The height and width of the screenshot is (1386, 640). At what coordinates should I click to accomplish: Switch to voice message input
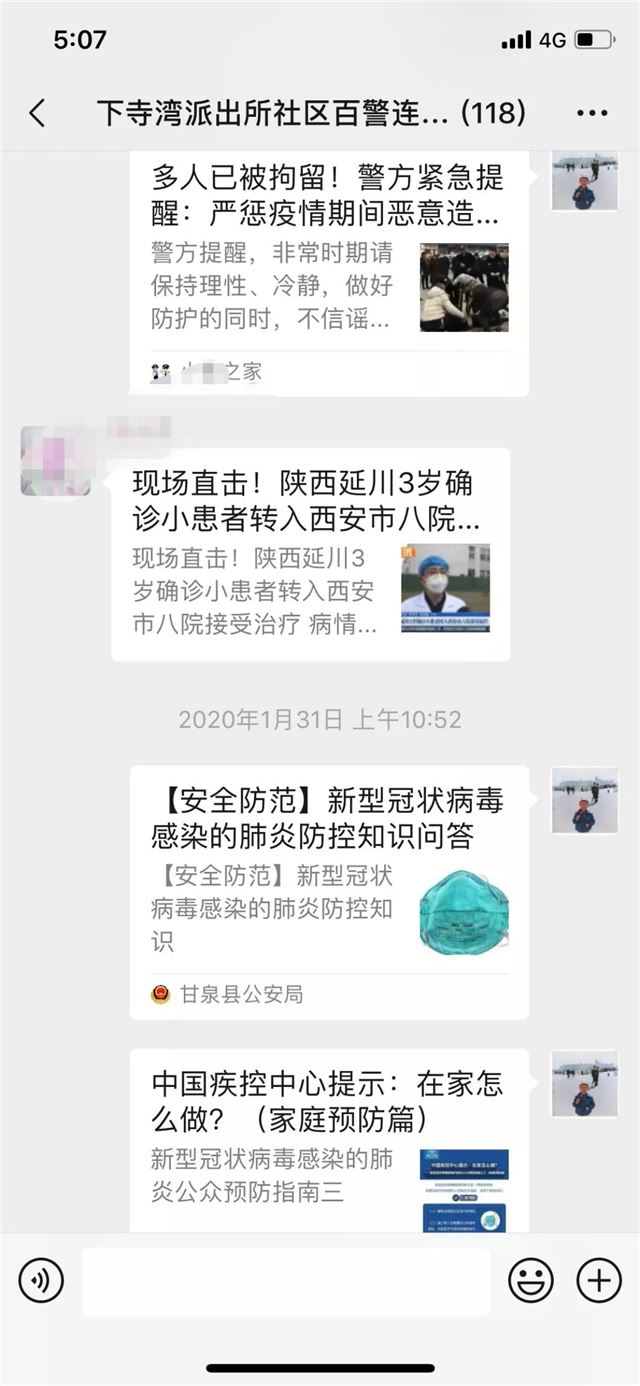tap(41, 1281)
